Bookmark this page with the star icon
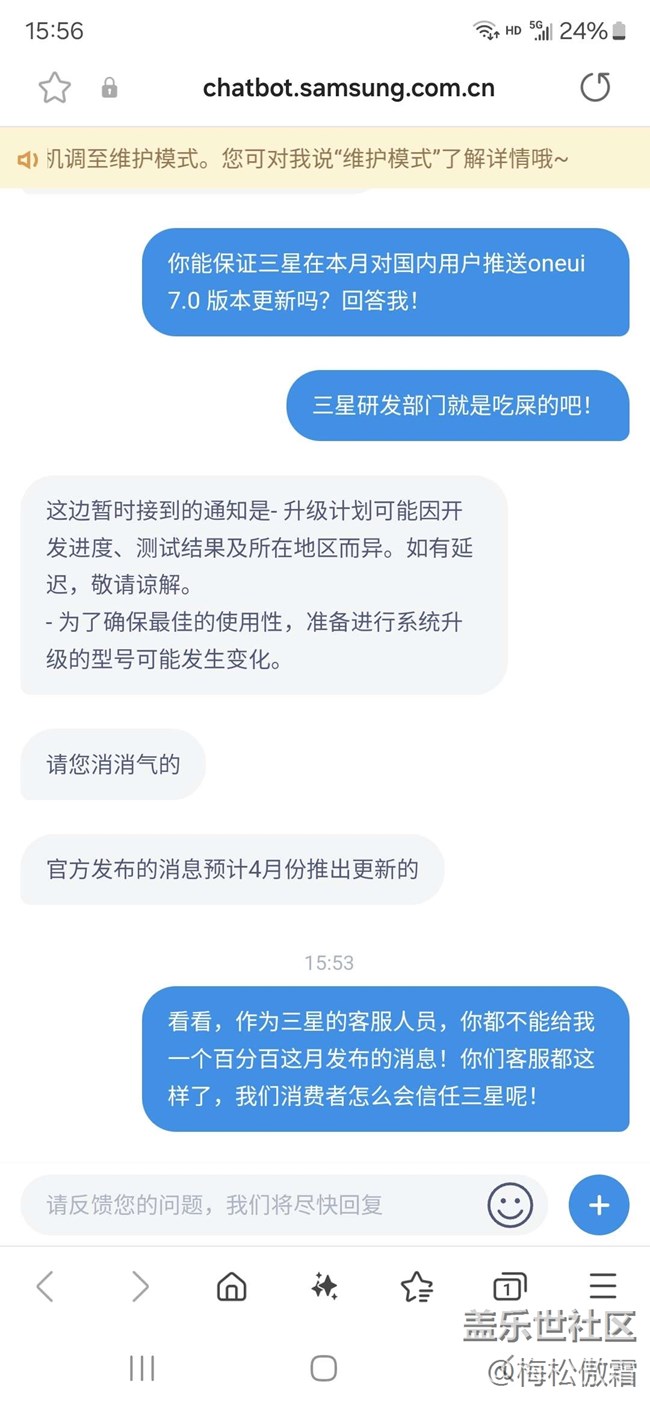Screen dimensions: 650x1408 pos(55,88)
